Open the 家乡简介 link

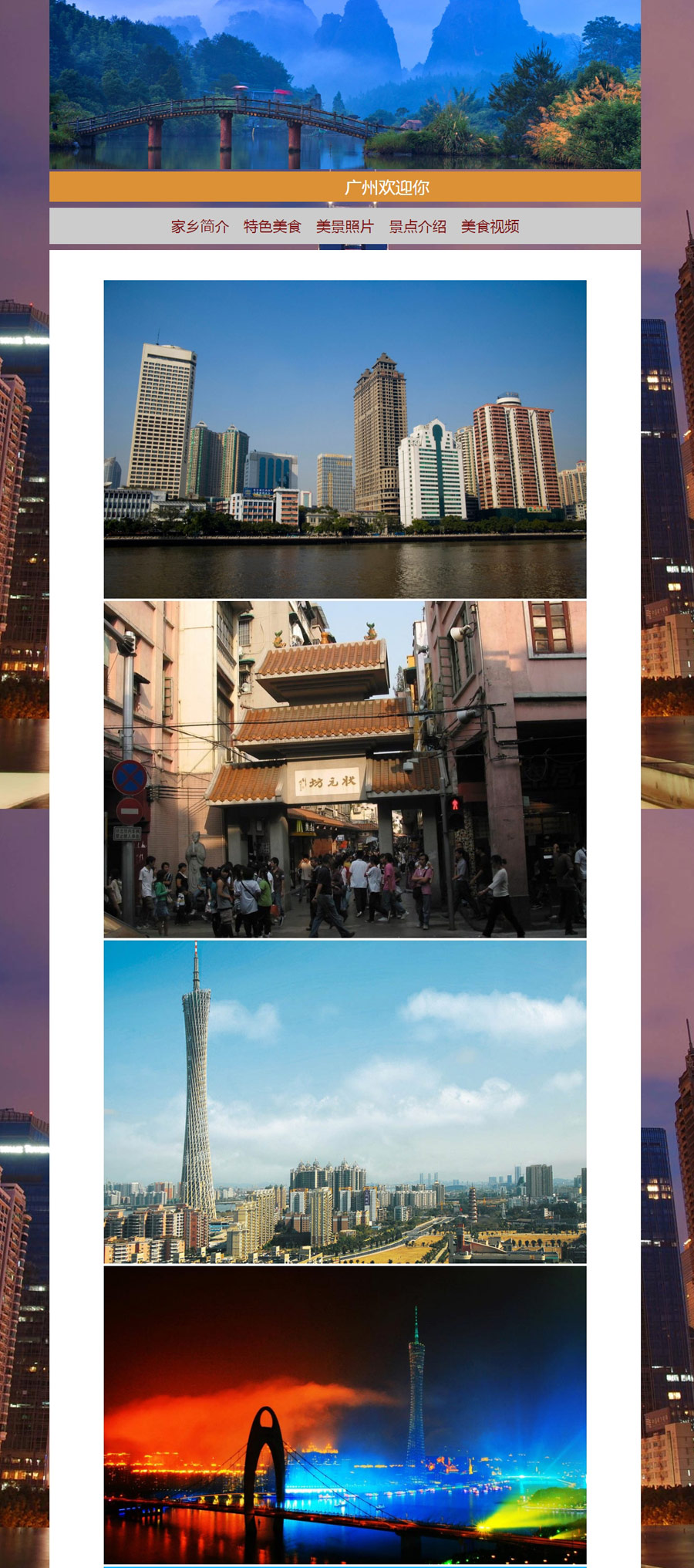[200, 226]
